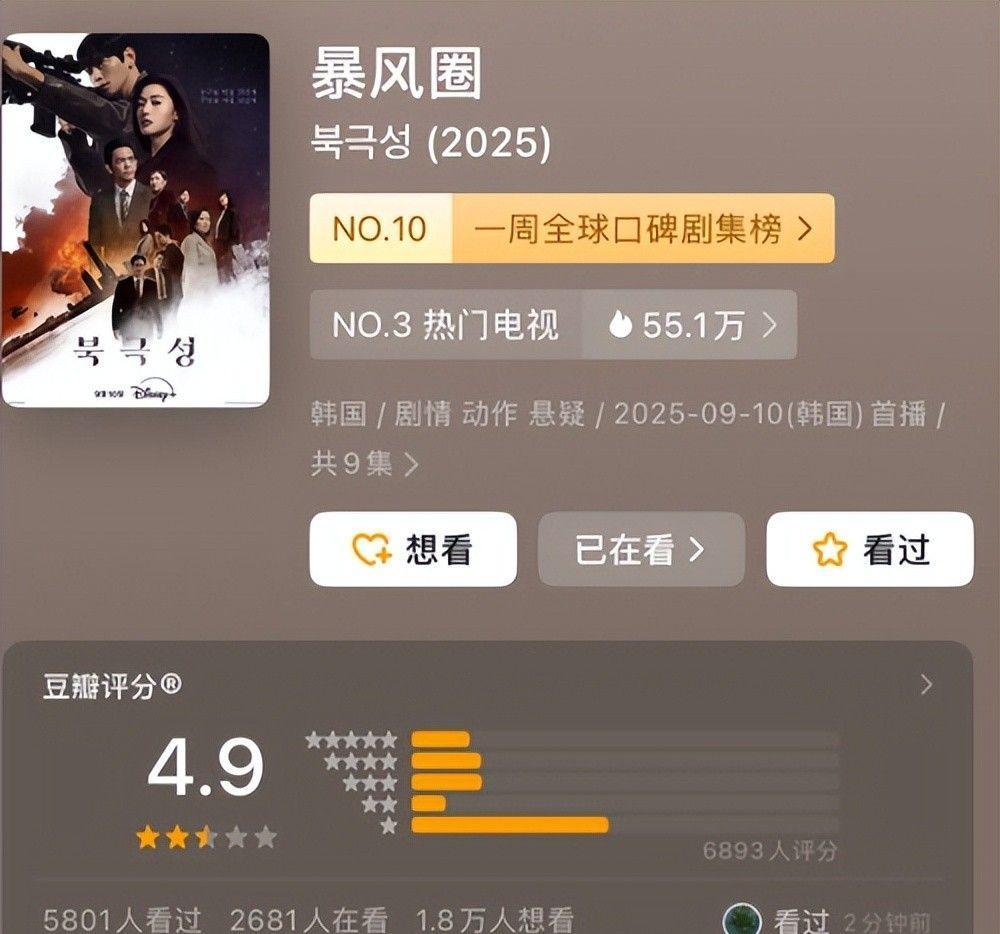Open the 豆瓣评分 rating details chevron
1000x934 pixels.
coord(926,685)
